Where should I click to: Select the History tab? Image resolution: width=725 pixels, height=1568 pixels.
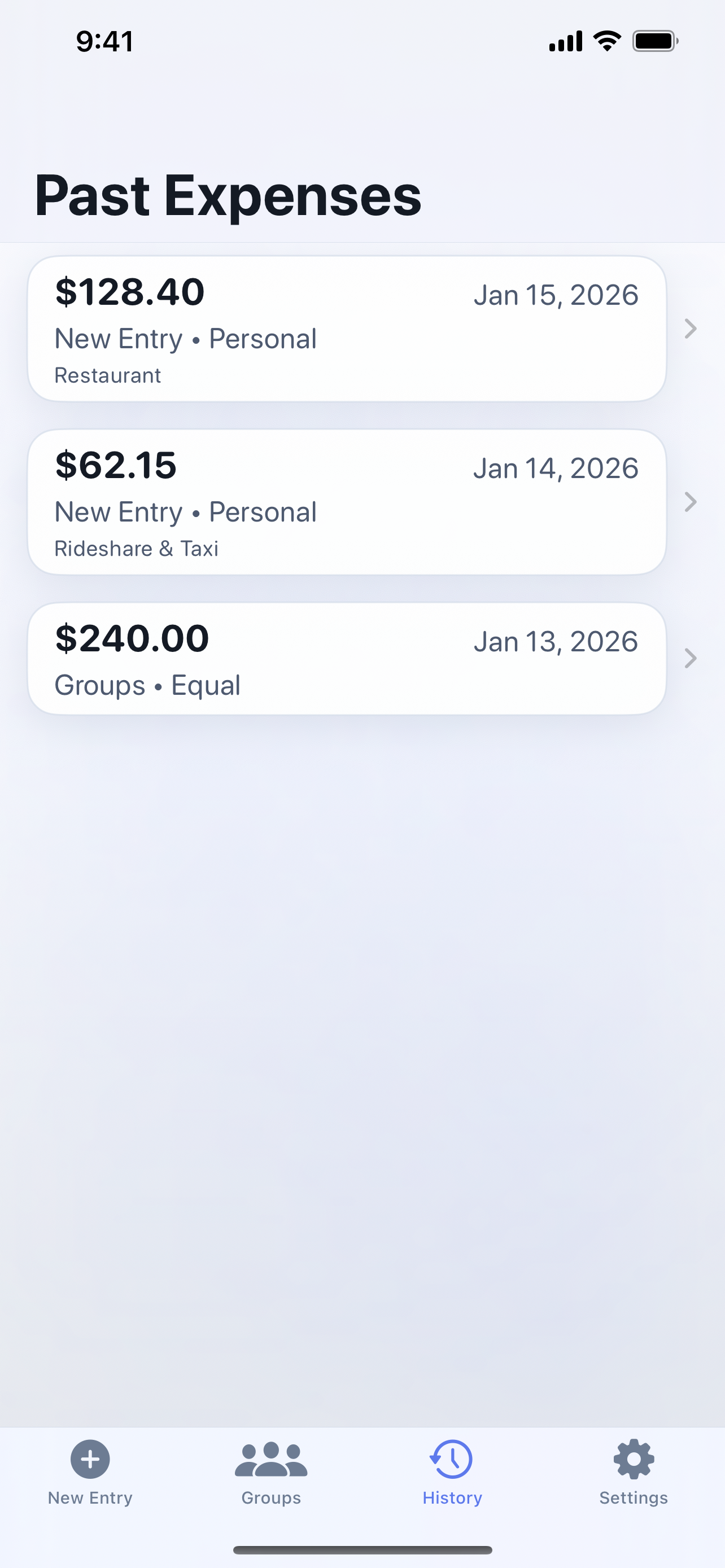pos(452,1472)
